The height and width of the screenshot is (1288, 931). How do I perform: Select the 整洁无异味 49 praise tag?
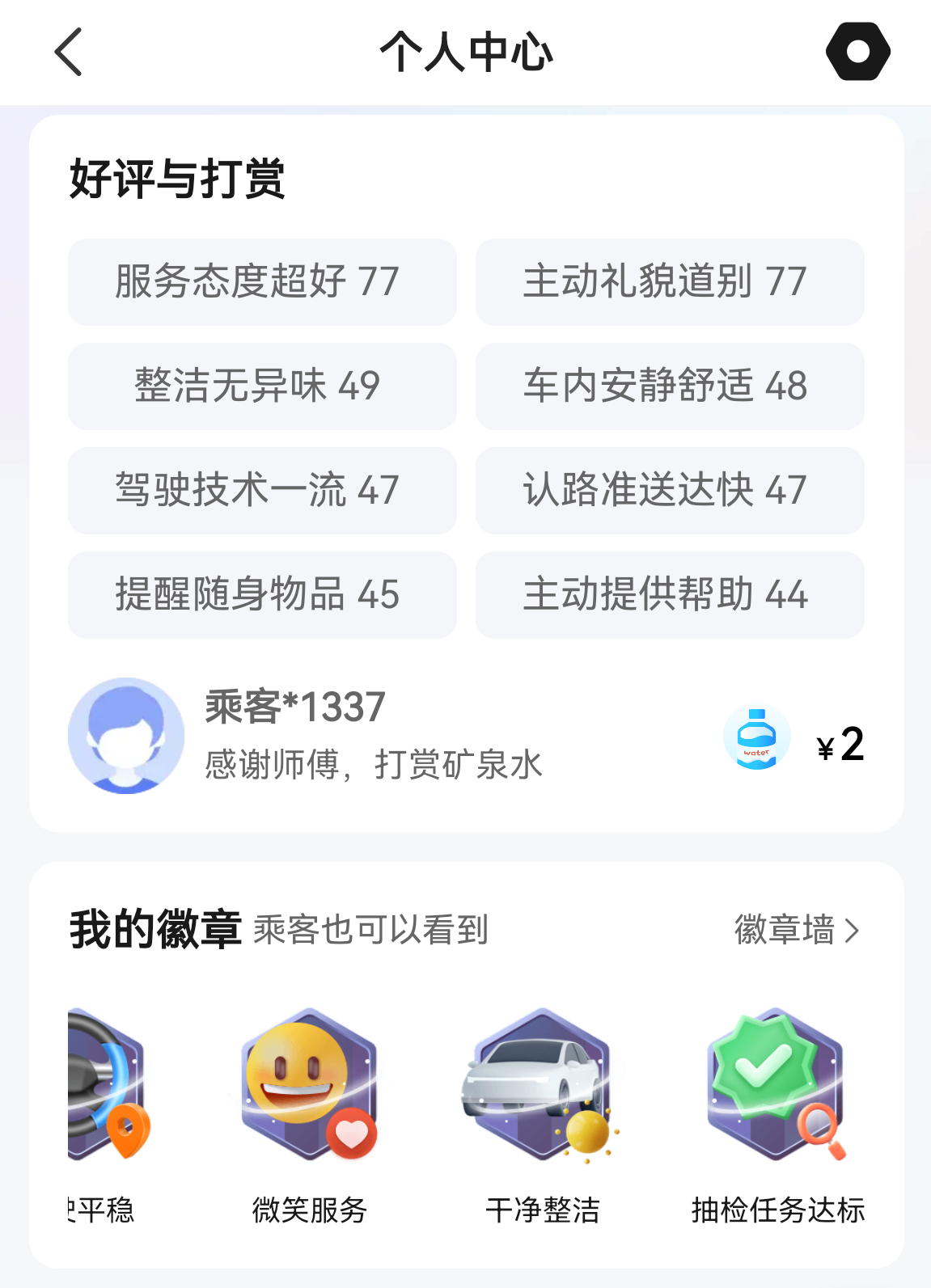click(263, 386)
